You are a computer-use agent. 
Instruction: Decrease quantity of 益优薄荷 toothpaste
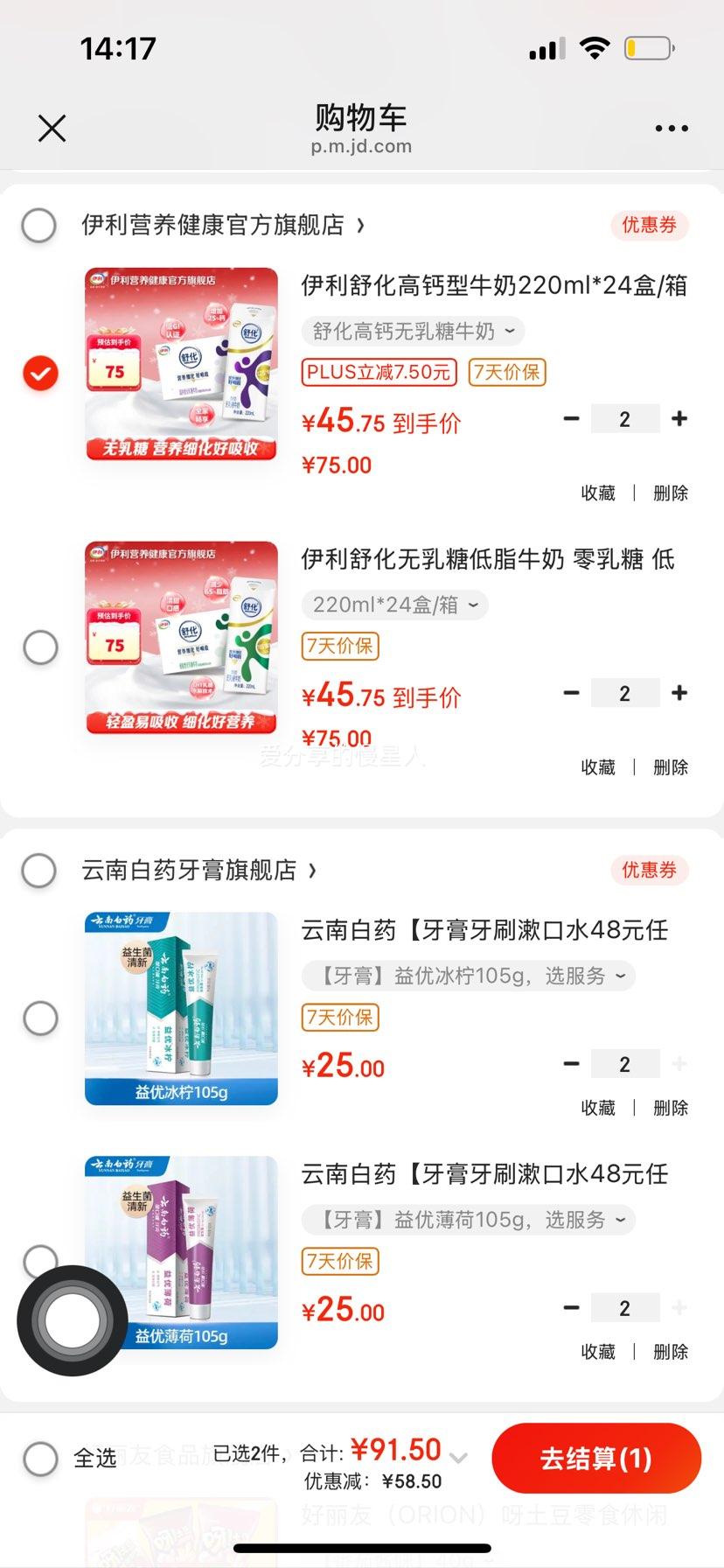pos(571,1307)
